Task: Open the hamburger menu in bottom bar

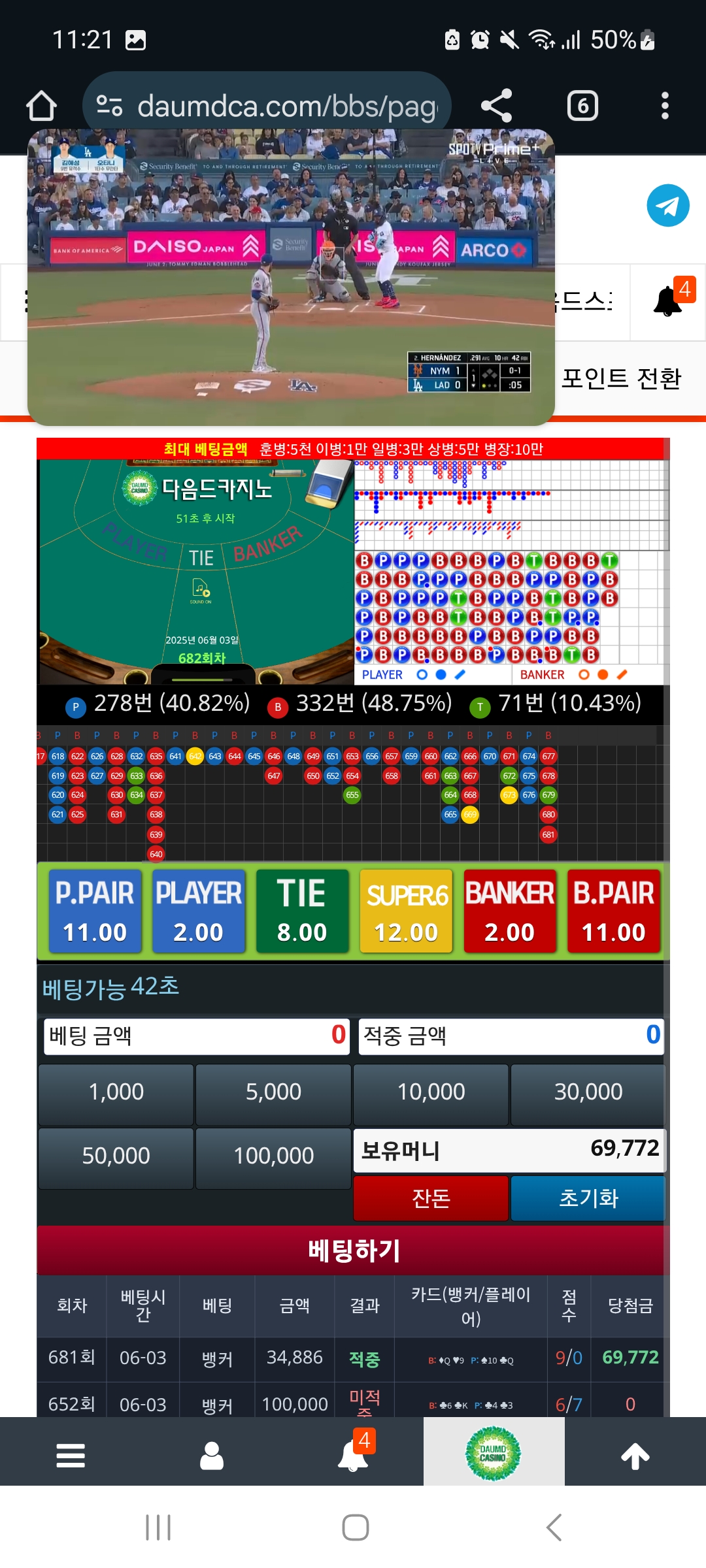Action: click(71, 1456)
